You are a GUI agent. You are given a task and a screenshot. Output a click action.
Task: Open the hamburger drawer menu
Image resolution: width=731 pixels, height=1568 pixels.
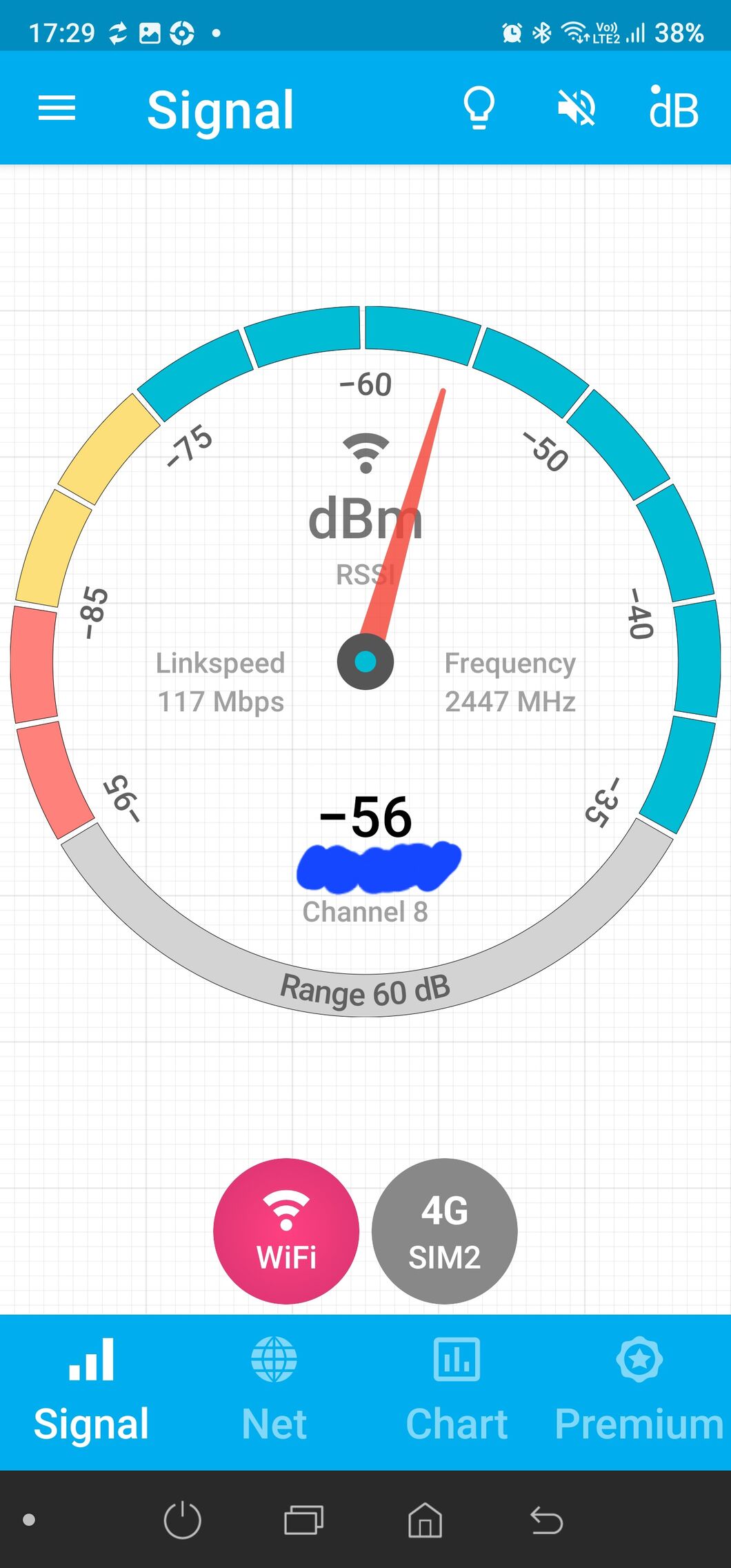click(57, 108)
